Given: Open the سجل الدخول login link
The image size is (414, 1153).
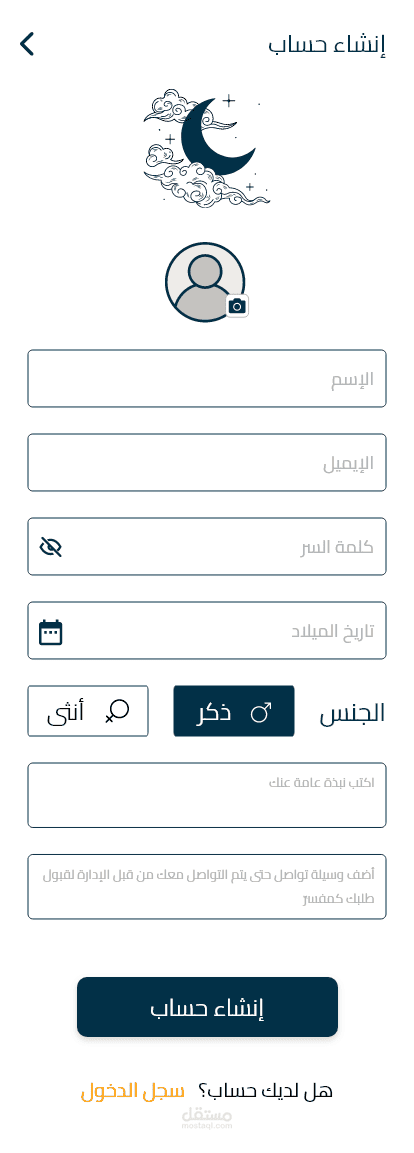Looking at the screenshot, I should click(132, 1090).
